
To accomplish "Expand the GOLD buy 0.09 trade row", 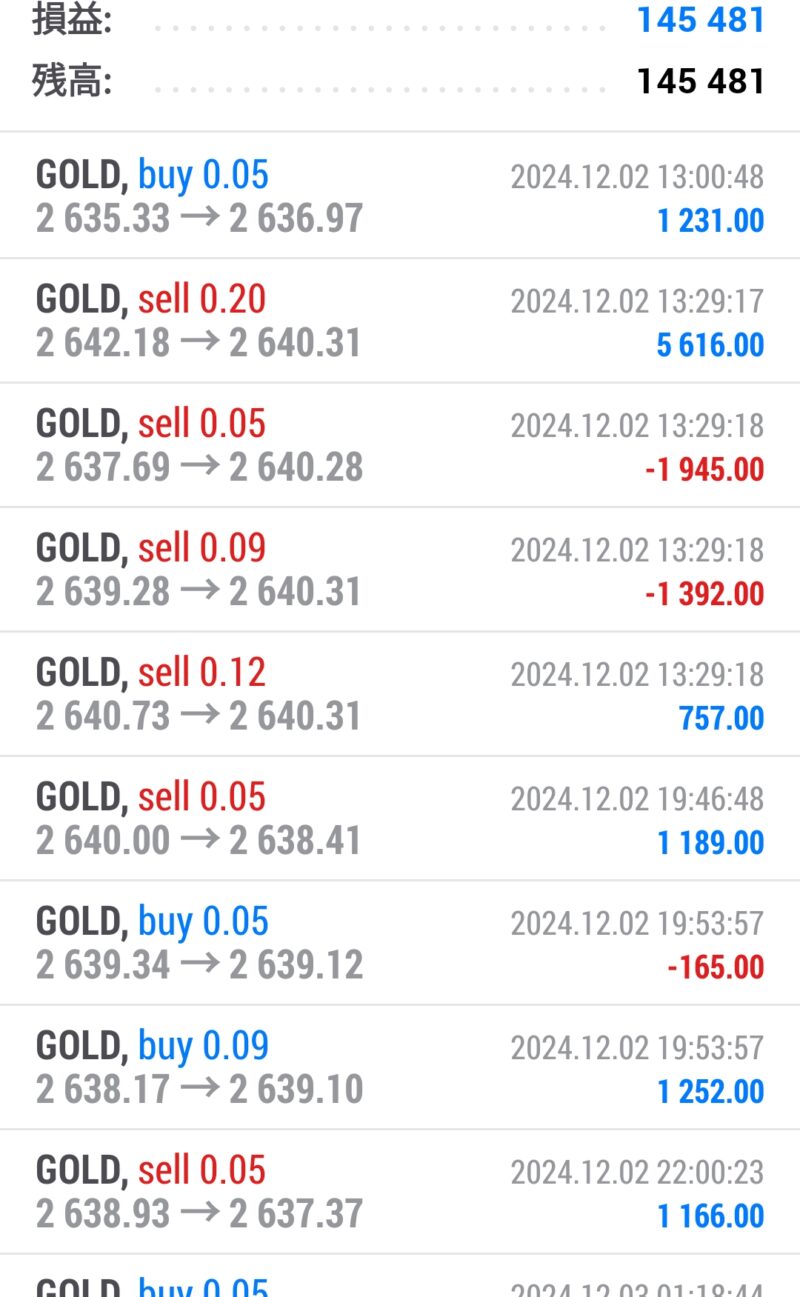I will (400, 1067).
